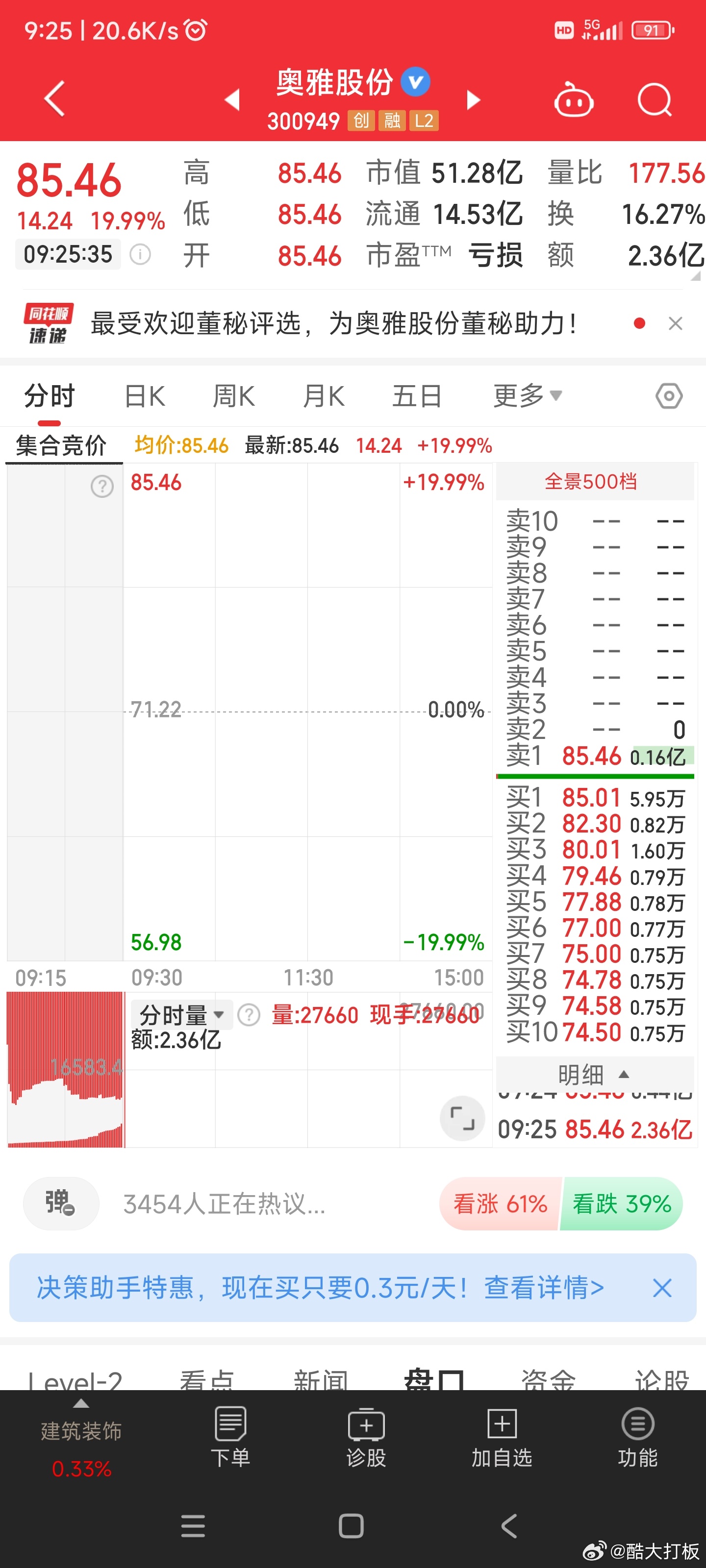Screen dimensions: 706x1568
Task: Vote 看跌 39% bearish
Action: point(622,1204)
